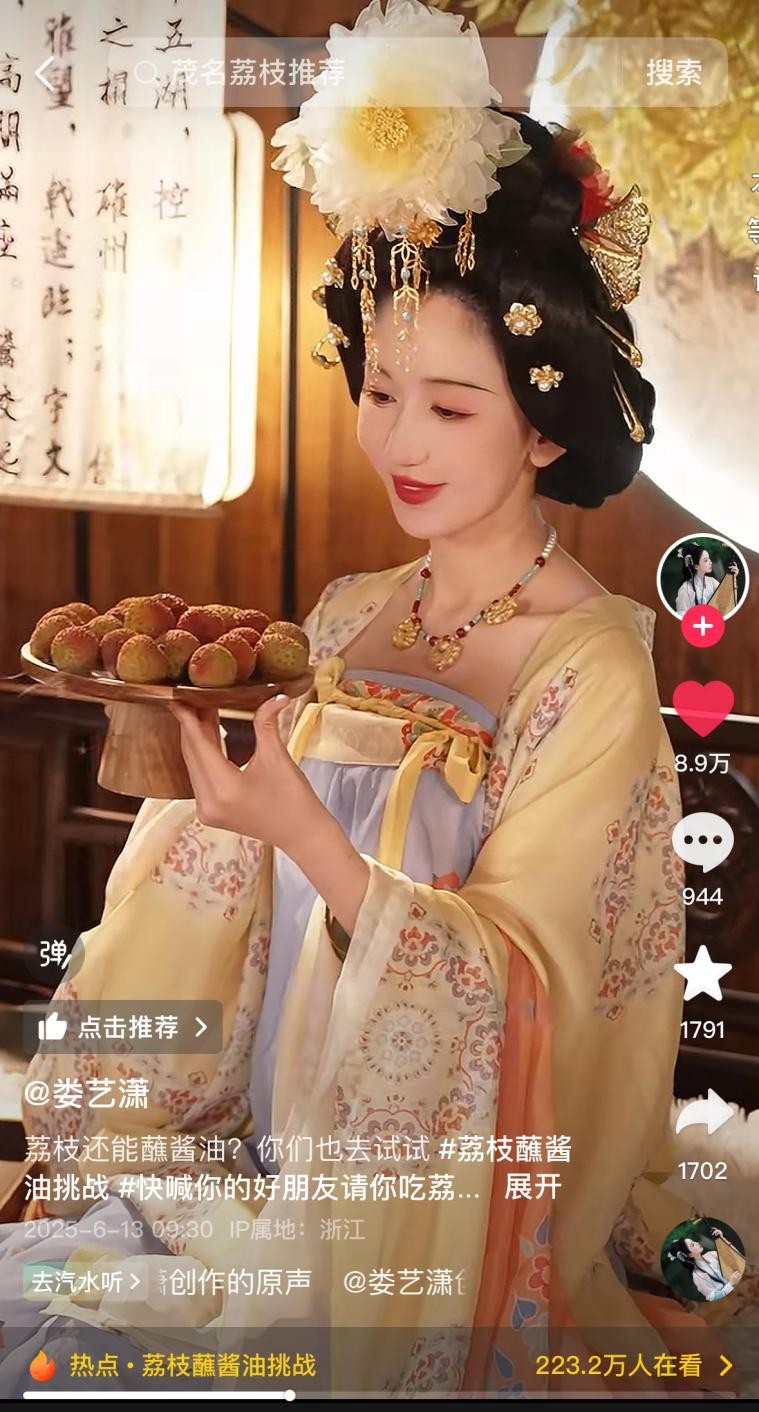Favorite the video with the star icon
Viewport: 759px width, 1412px height.
[702, 975]
